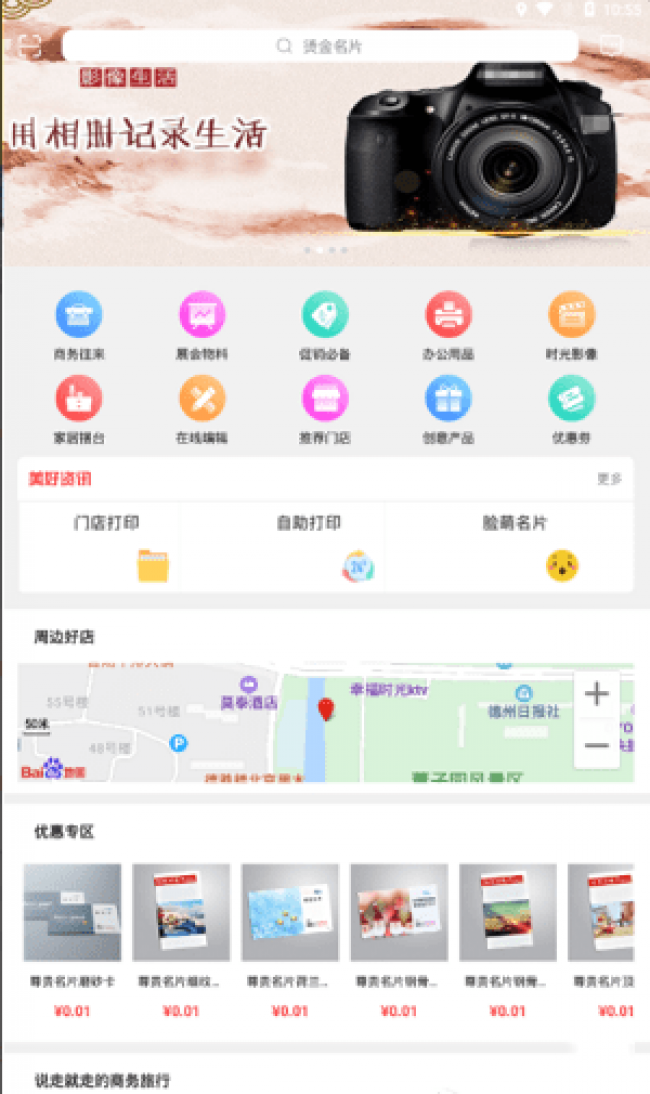Open the camera promo banner
Image resolution: width=650 pixels, height=1094 pixels.
(x=325, y=150)
